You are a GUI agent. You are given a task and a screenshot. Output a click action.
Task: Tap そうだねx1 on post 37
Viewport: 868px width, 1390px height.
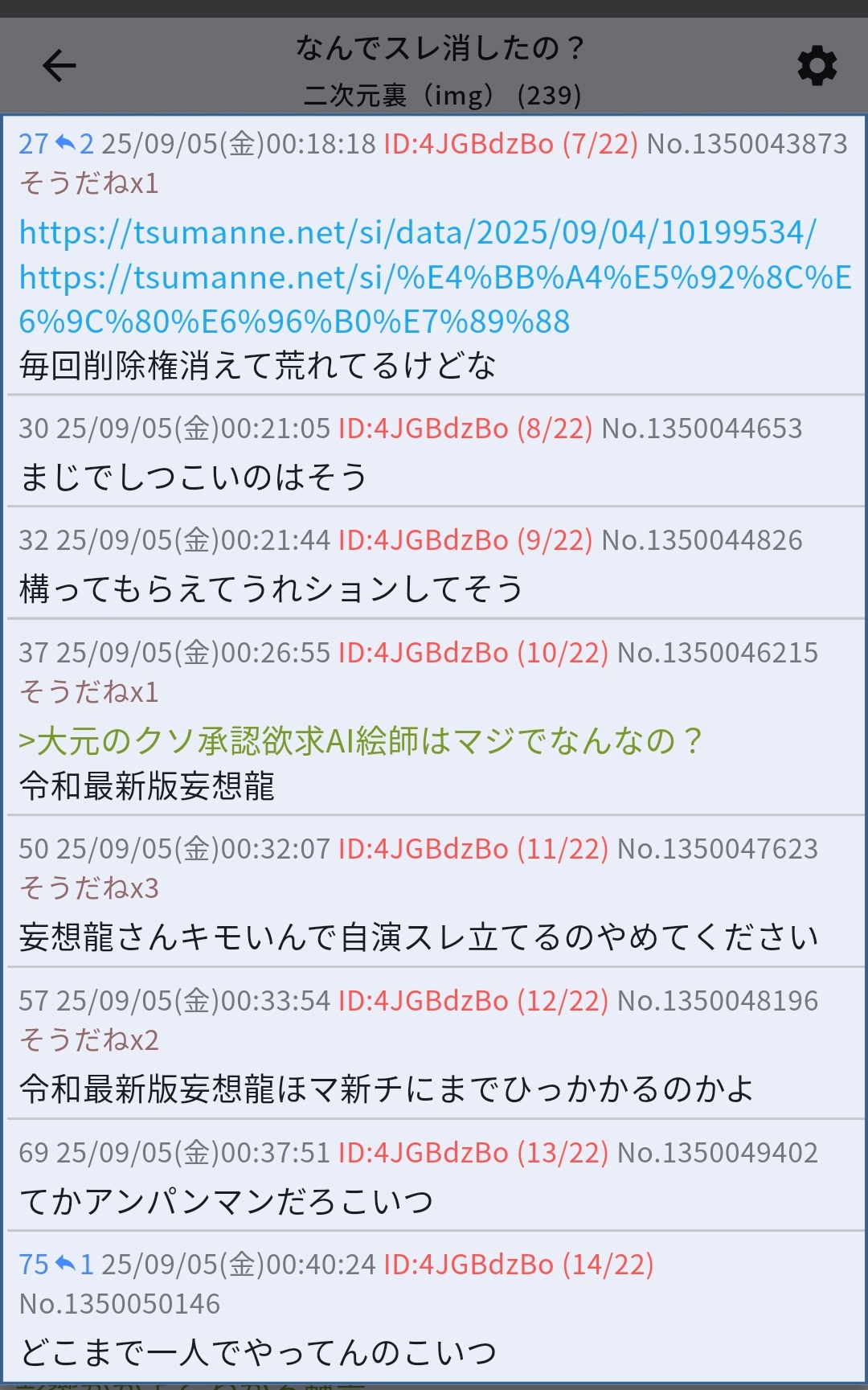[x=88, y=692]
